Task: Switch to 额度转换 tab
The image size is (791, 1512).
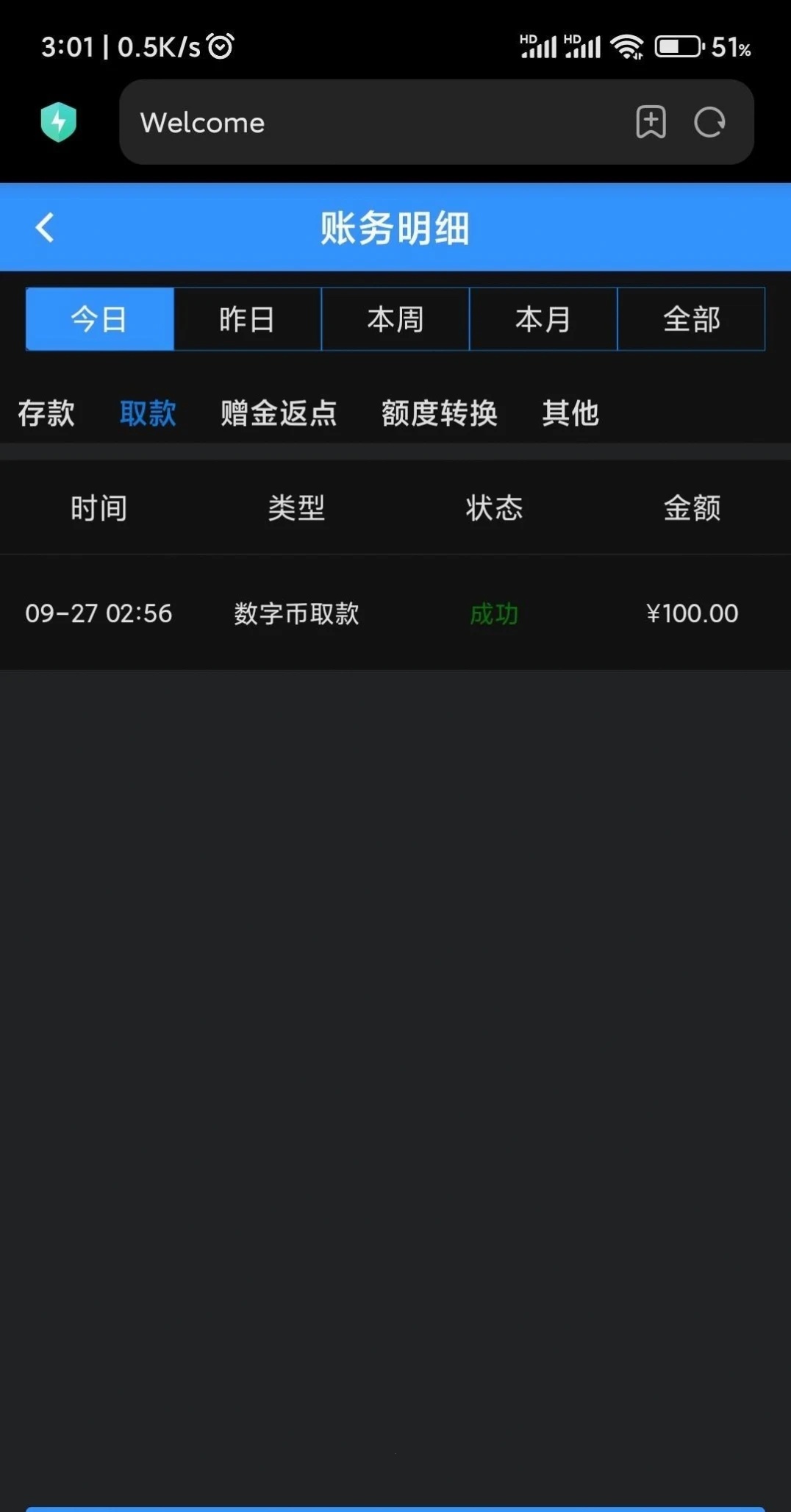Action: click(439, 413)
